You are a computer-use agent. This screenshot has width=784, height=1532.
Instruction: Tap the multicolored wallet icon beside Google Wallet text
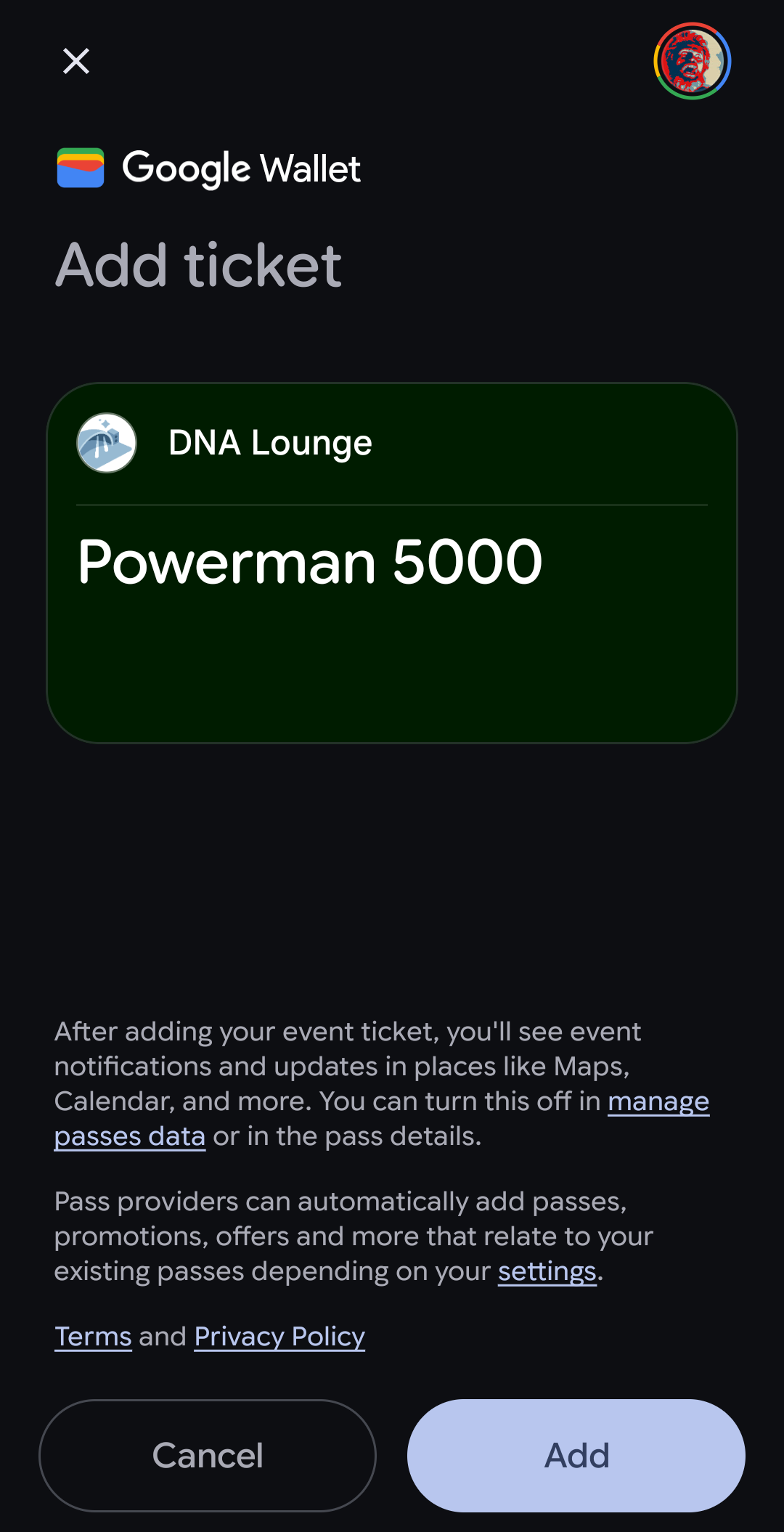coord(82,167)
